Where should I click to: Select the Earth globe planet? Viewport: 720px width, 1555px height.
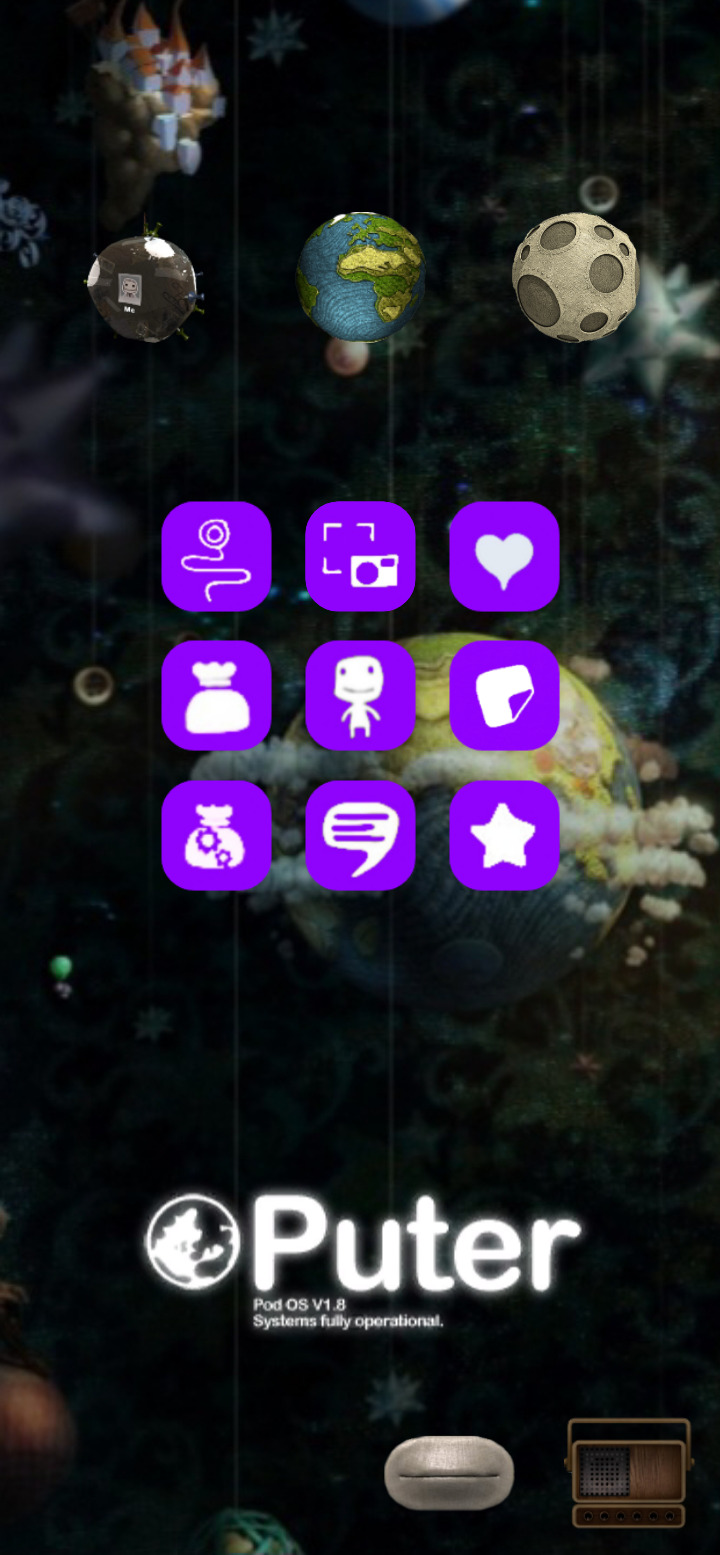(x=360, y=277)
